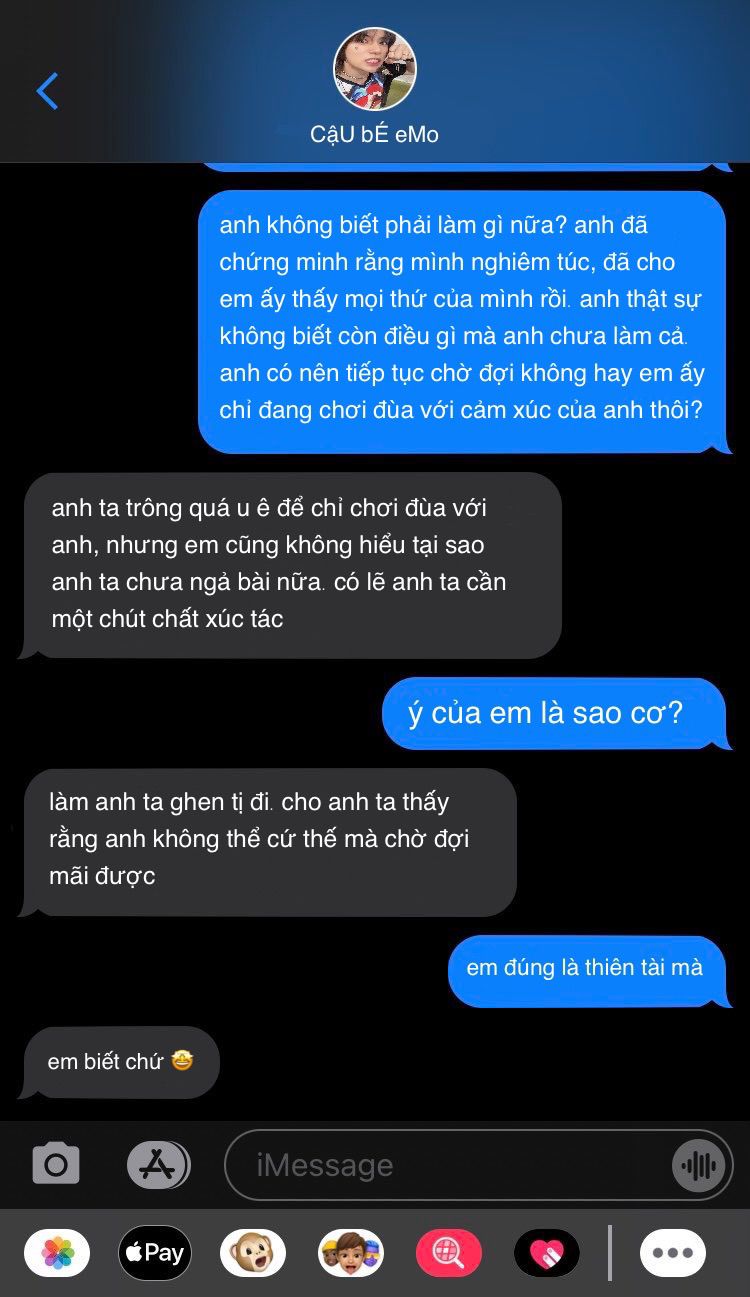750x1297 pixels.
Task: Open the #images globe search app
Action: point(448,1253)
